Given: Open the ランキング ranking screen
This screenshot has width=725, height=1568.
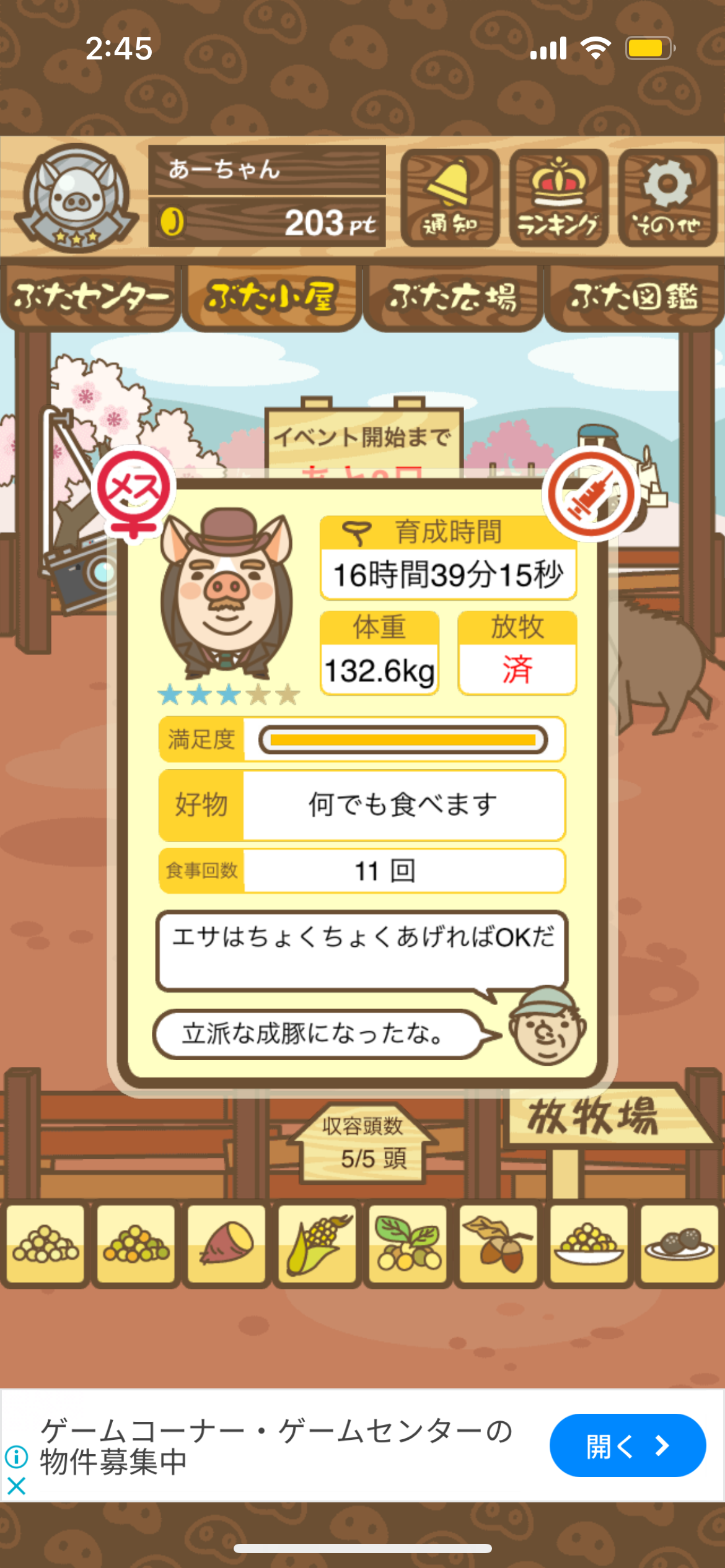Looking at the screenshot, I should click(x=558, y=198).
